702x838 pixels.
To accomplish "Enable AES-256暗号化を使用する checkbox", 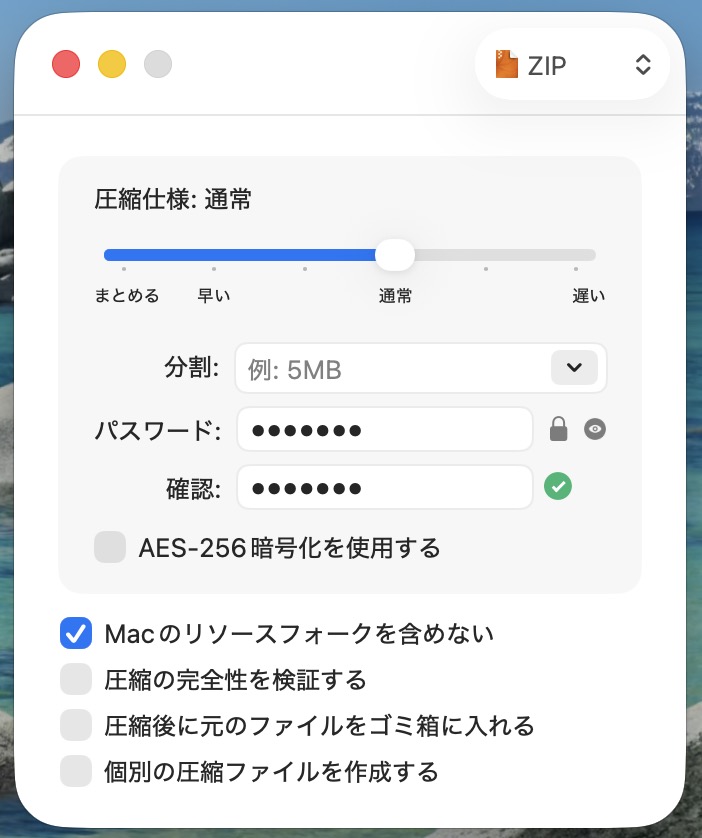I will click(110, 548).
